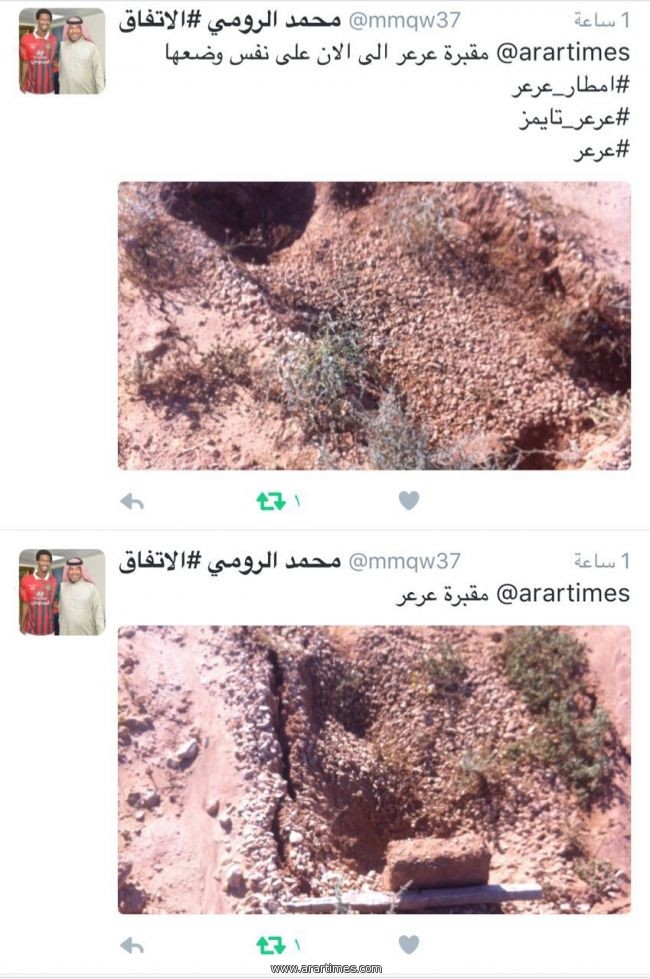Open profile avatar on the short 'مقبرة عرعر' tweet
The height and width of the screenshot is (979, 650).
click(61, 591)
